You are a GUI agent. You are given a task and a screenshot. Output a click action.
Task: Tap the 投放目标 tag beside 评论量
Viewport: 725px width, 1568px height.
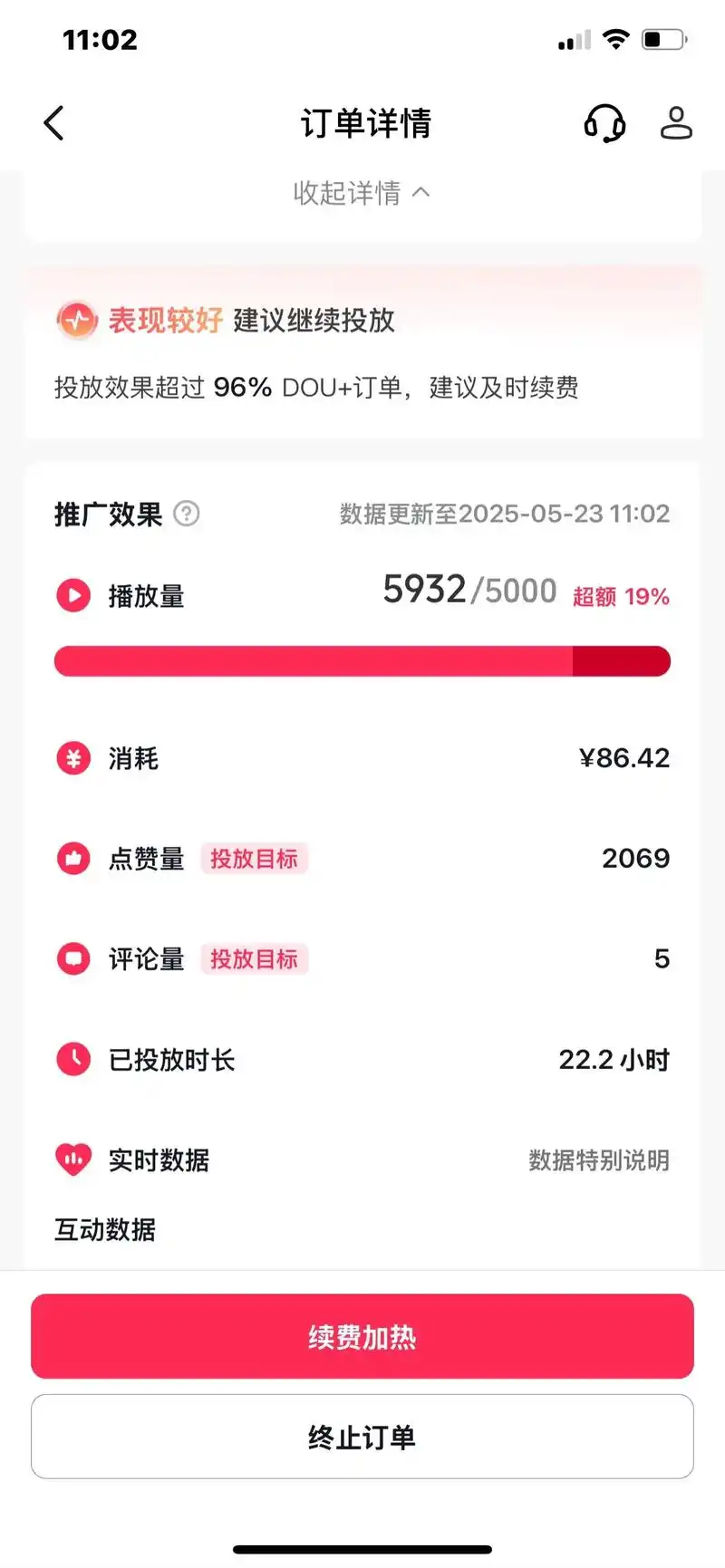(x=254, y=959)
